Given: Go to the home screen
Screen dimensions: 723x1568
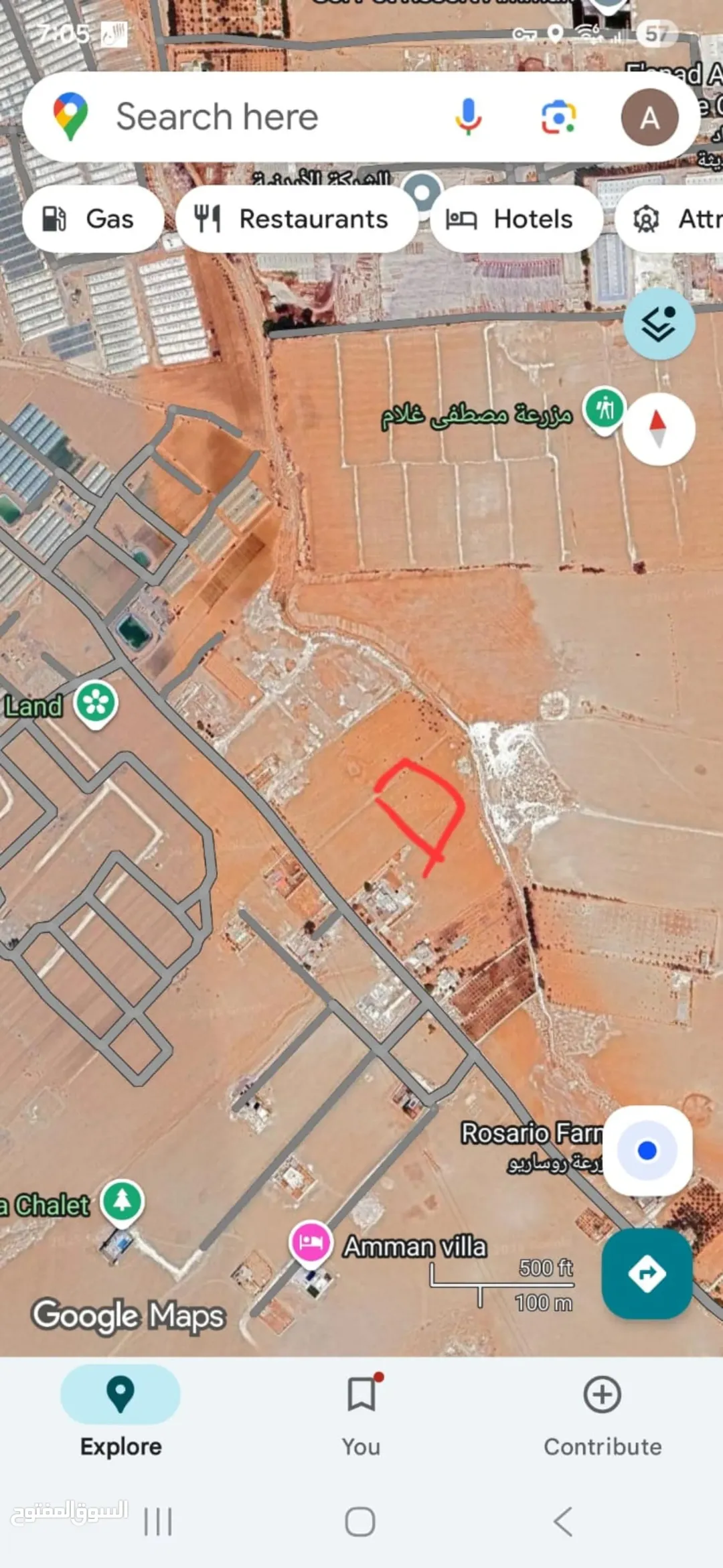Looking at the screenshot, I should (360, 1522).
